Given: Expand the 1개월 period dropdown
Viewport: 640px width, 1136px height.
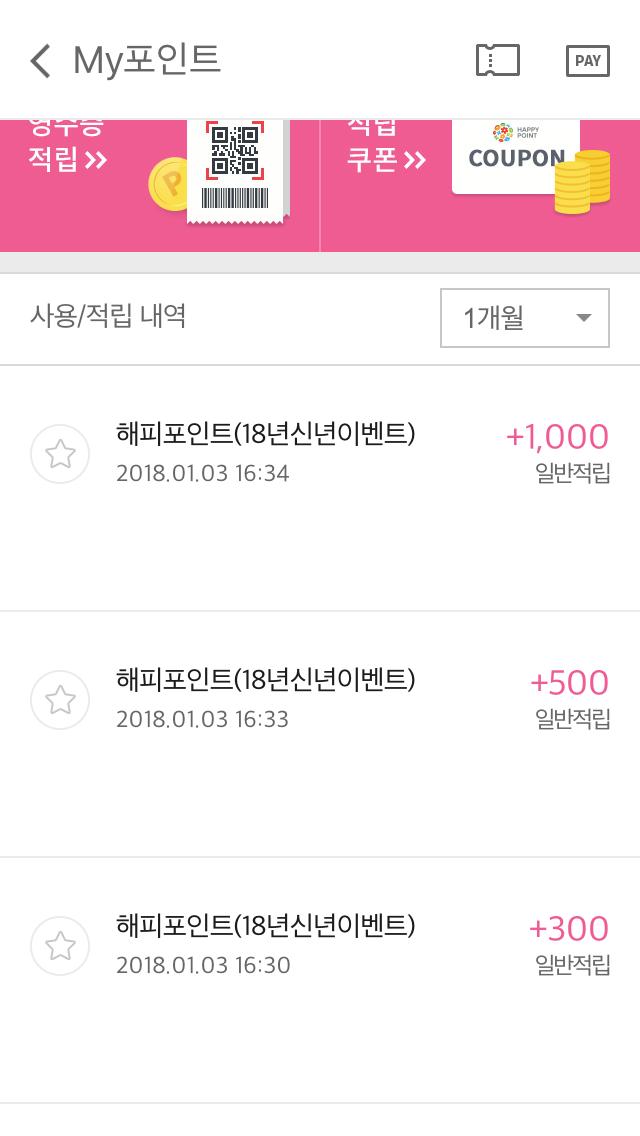Looking at the screenshot, I should coord(525,318).
